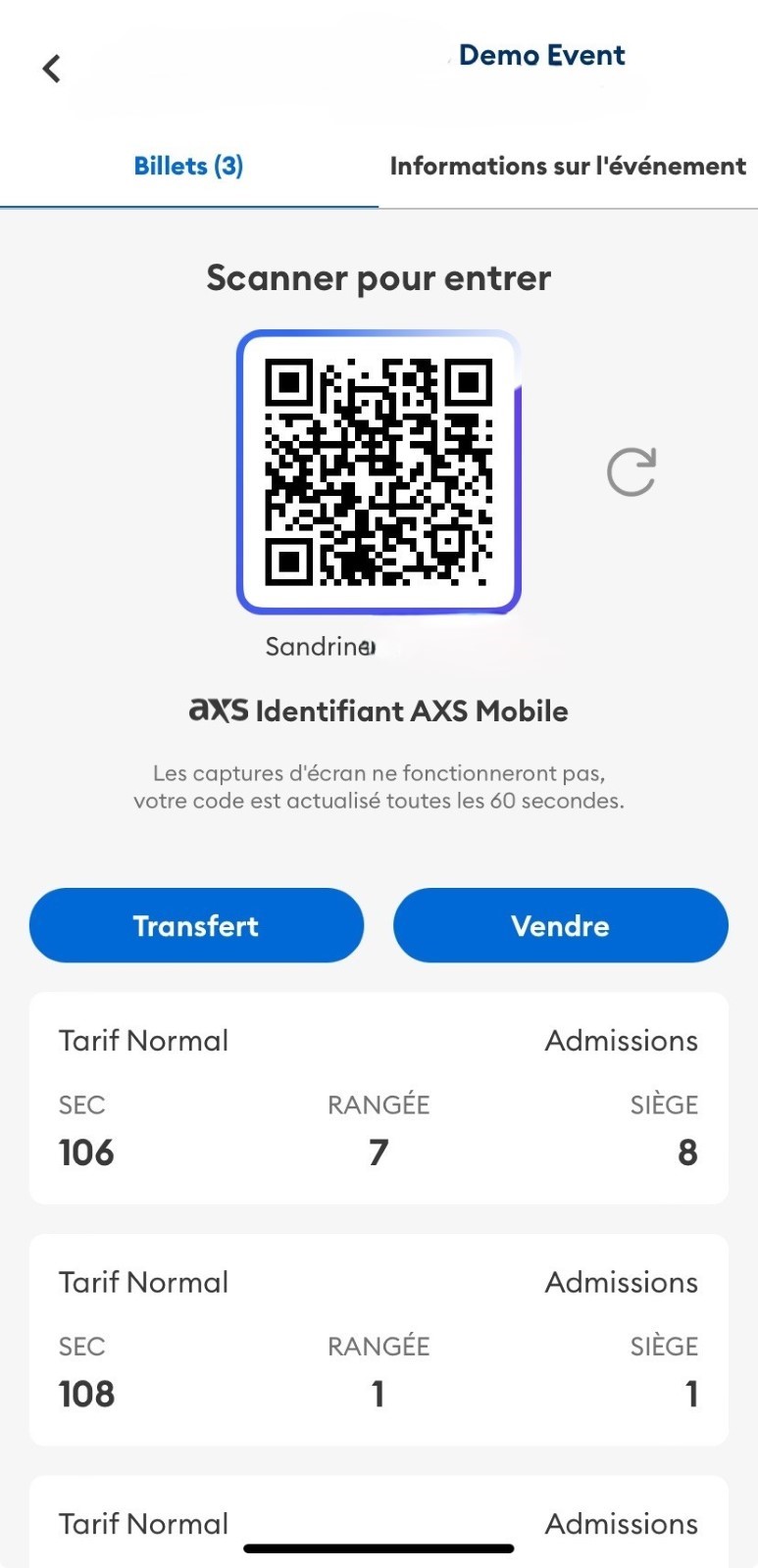
Task: Open the ticket card for section 106
Action: pyautogui.click(x=379, y=1098)
